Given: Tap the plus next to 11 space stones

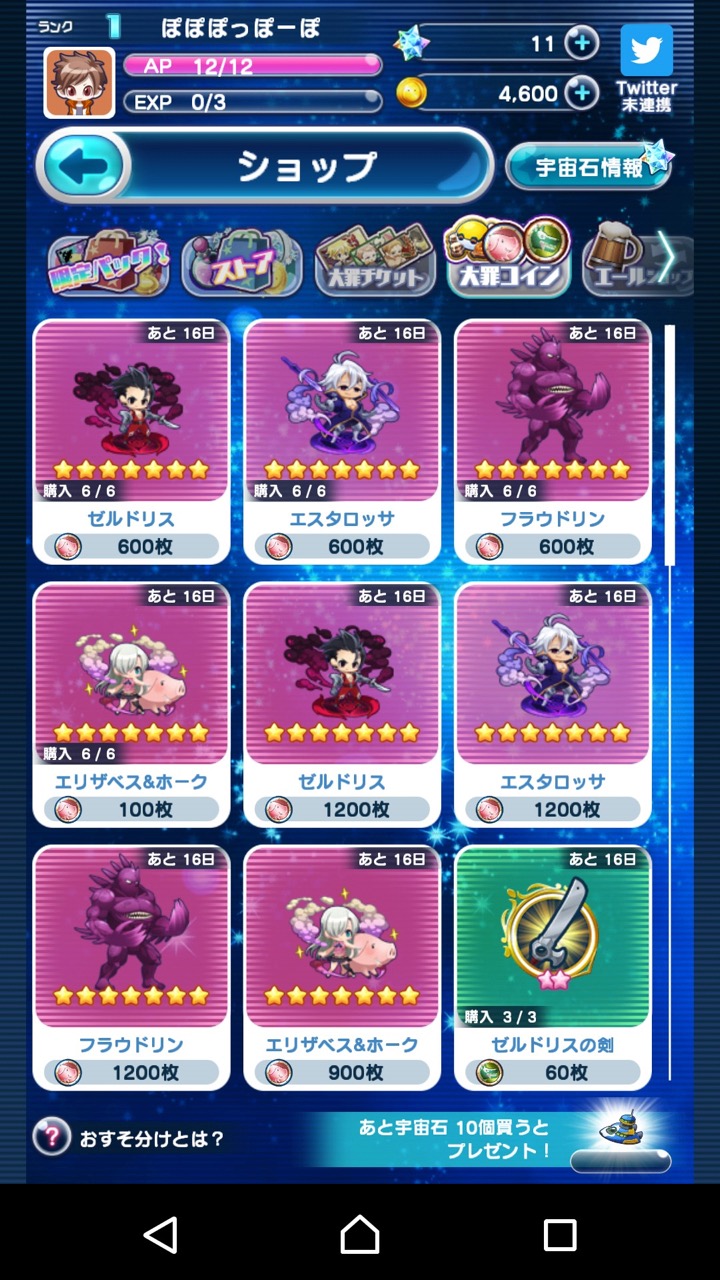Looking at the screenshot, I should point(581,43).
